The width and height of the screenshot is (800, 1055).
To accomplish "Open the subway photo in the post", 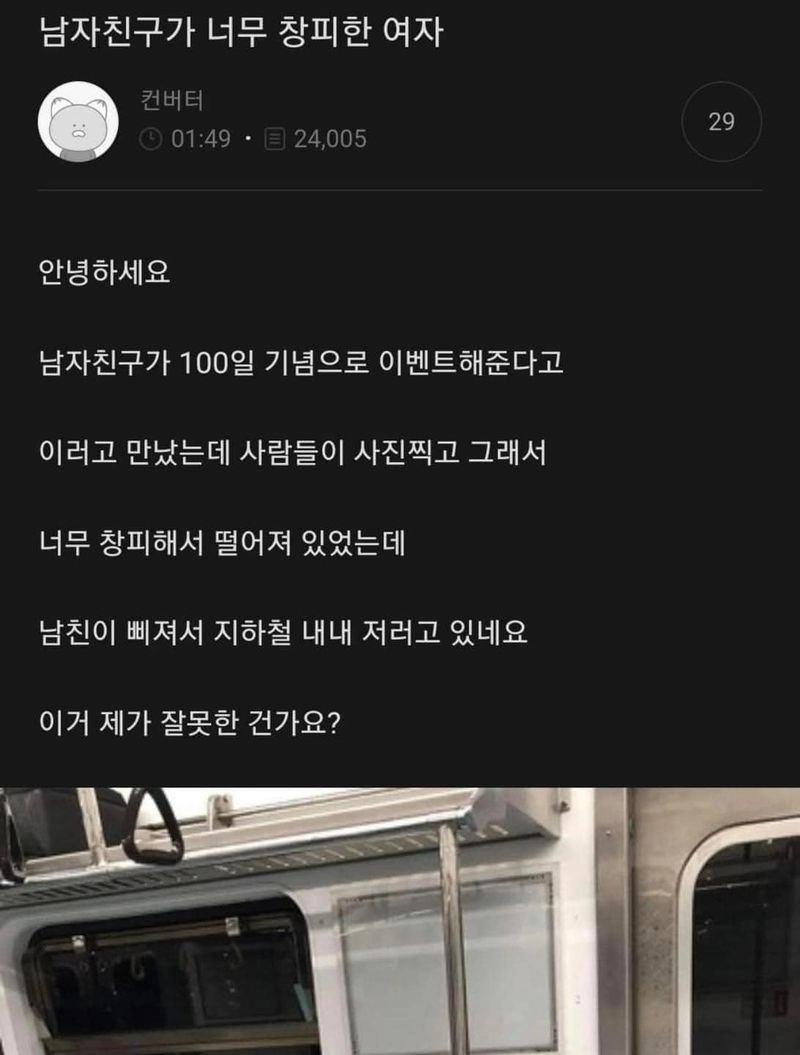I will pos(400,920).
